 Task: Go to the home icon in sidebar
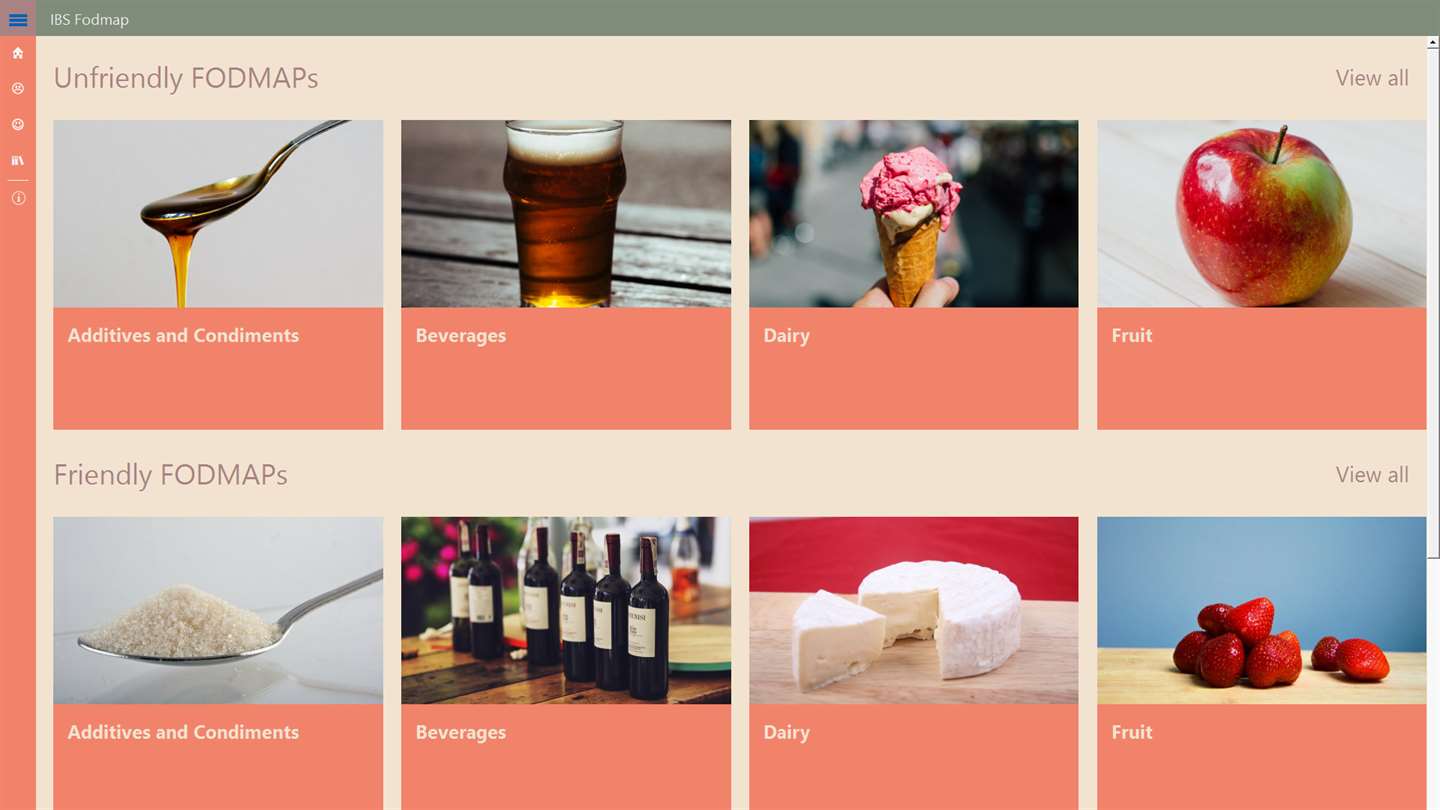[18, 53]
